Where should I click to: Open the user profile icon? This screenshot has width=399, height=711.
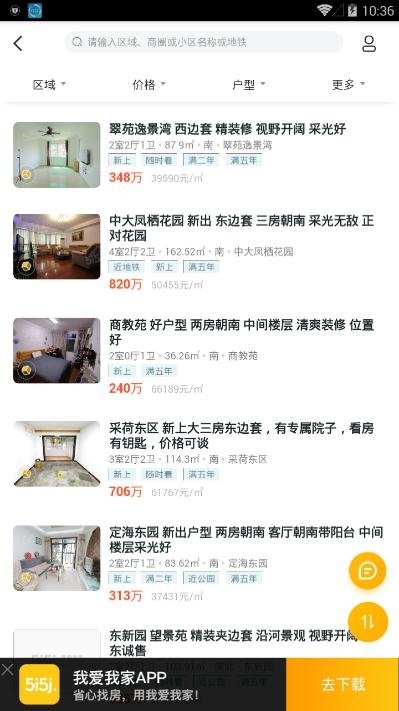tap(369, 44)
